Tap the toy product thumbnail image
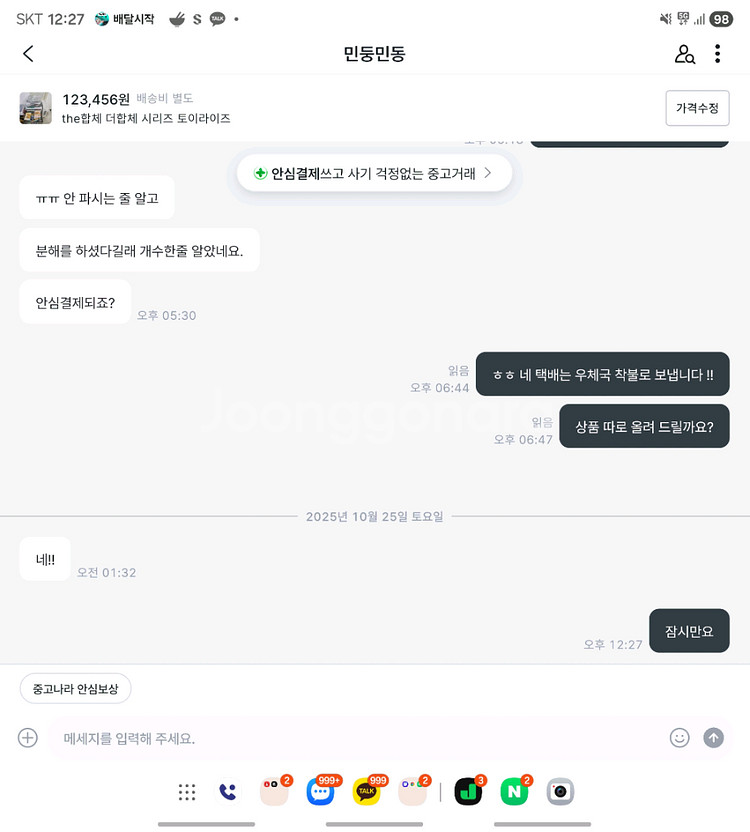Viewport: 750px width, 832px height. pos(37,107)
